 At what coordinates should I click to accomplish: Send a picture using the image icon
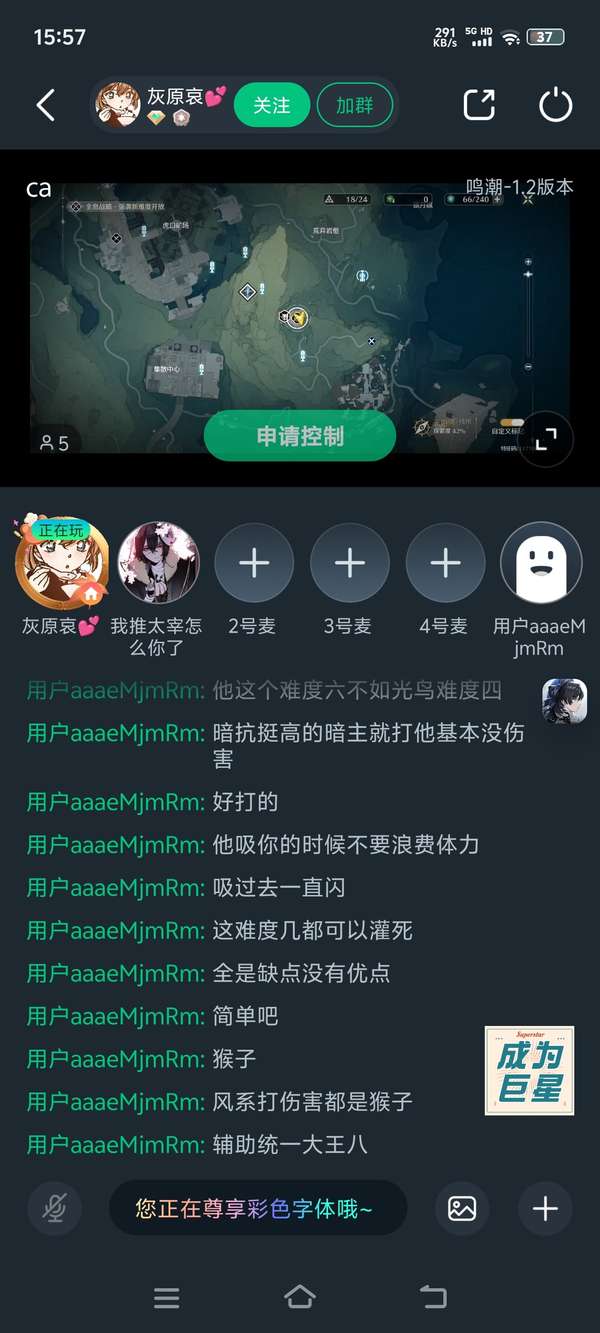click(x=462, y=1208)
